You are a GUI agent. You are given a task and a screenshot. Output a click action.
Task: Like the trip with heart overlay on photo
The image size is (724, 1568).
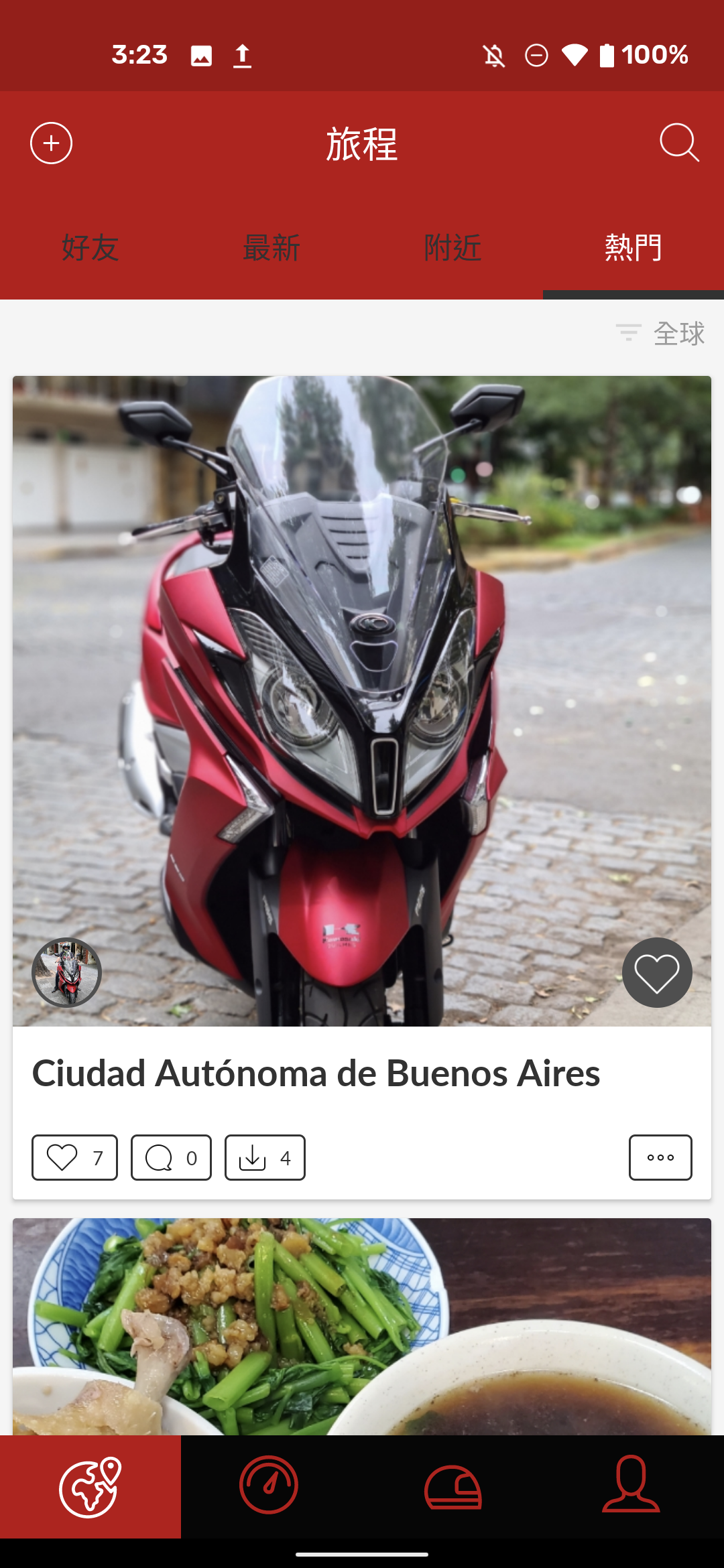coord(657,972)
